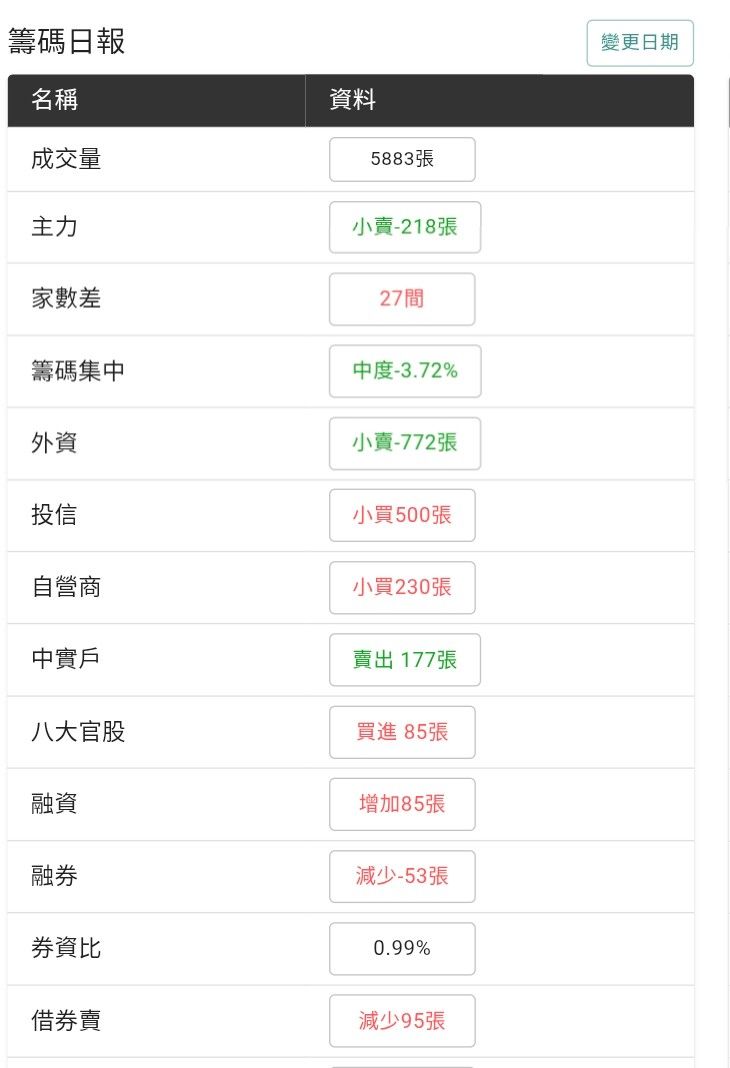Open the 八大官股 買進 85張 button
Viewport: 730px width, 1068px height.
402,732
